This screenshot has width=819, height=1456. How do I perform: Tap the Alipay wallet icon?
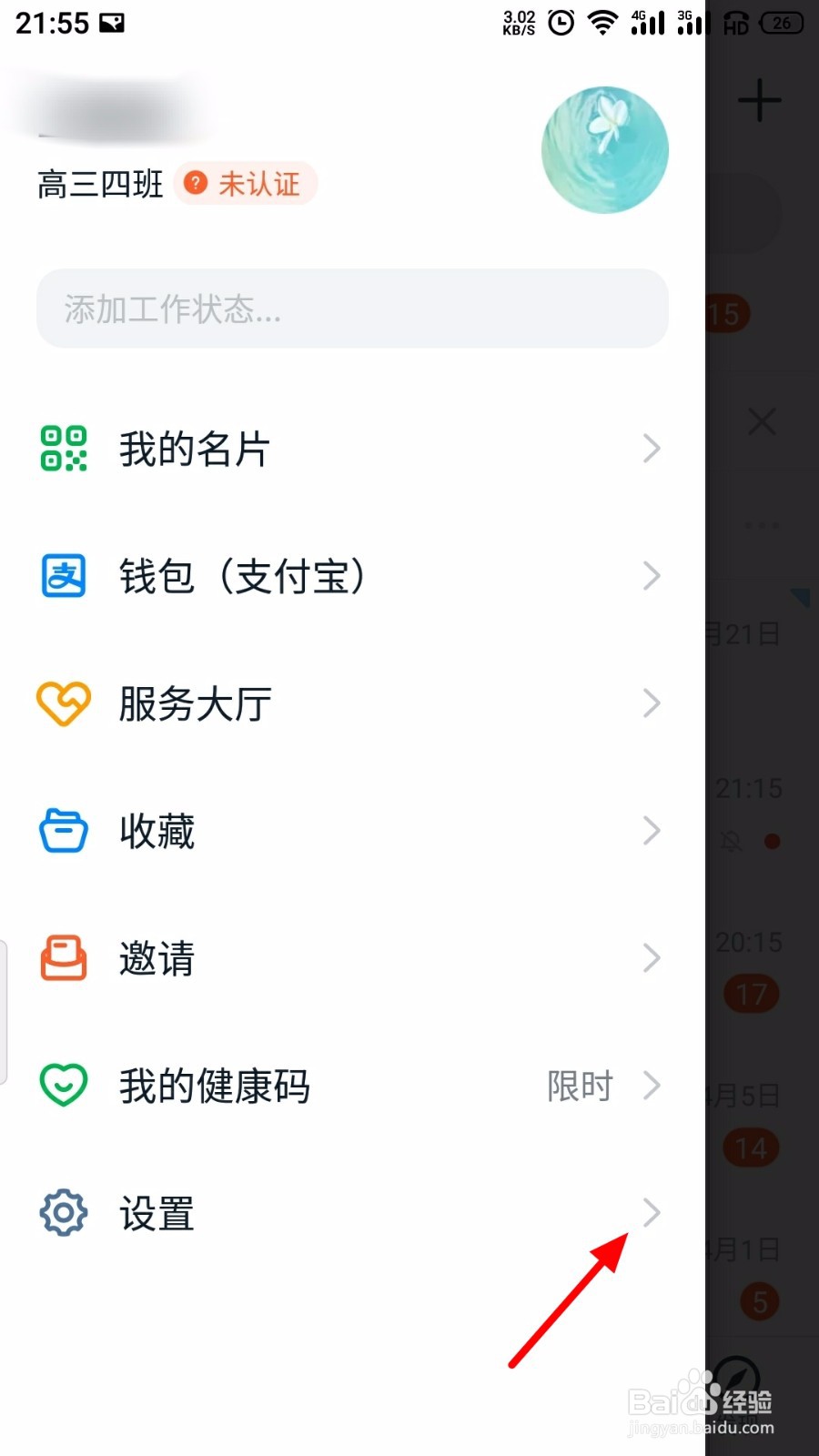63,575
